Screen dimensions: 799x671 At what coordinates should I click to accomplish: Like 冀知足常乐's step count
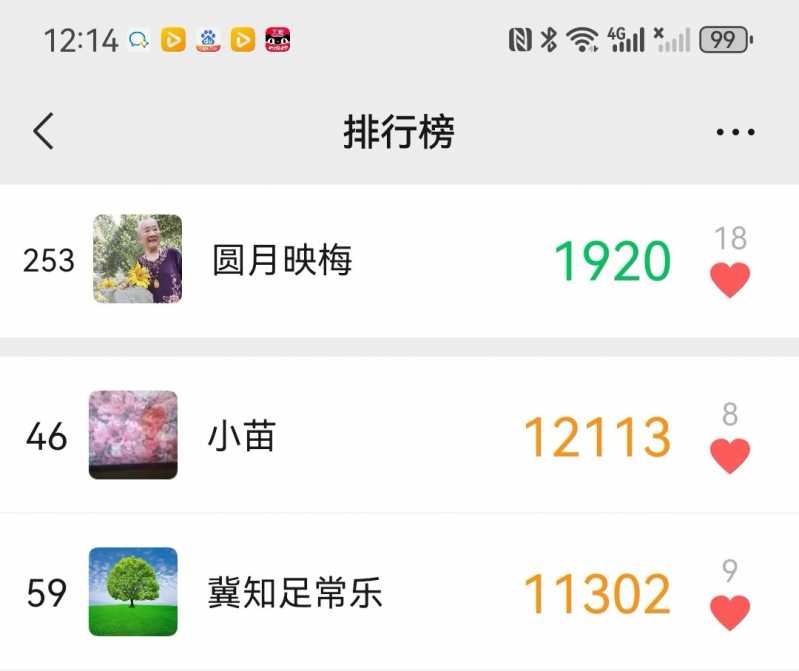point(730,612)
